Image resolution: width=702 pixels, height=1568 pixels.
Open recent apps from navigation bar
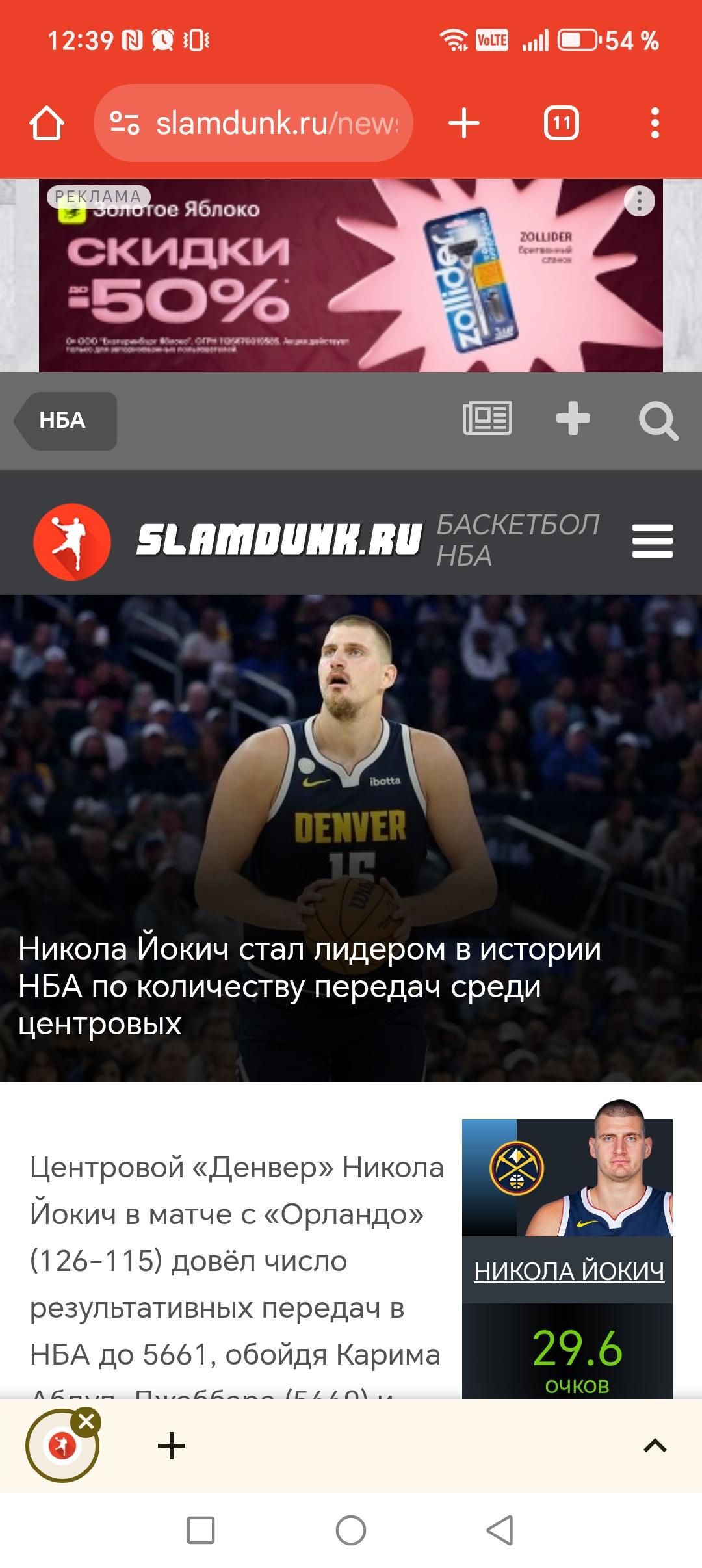201,1530
